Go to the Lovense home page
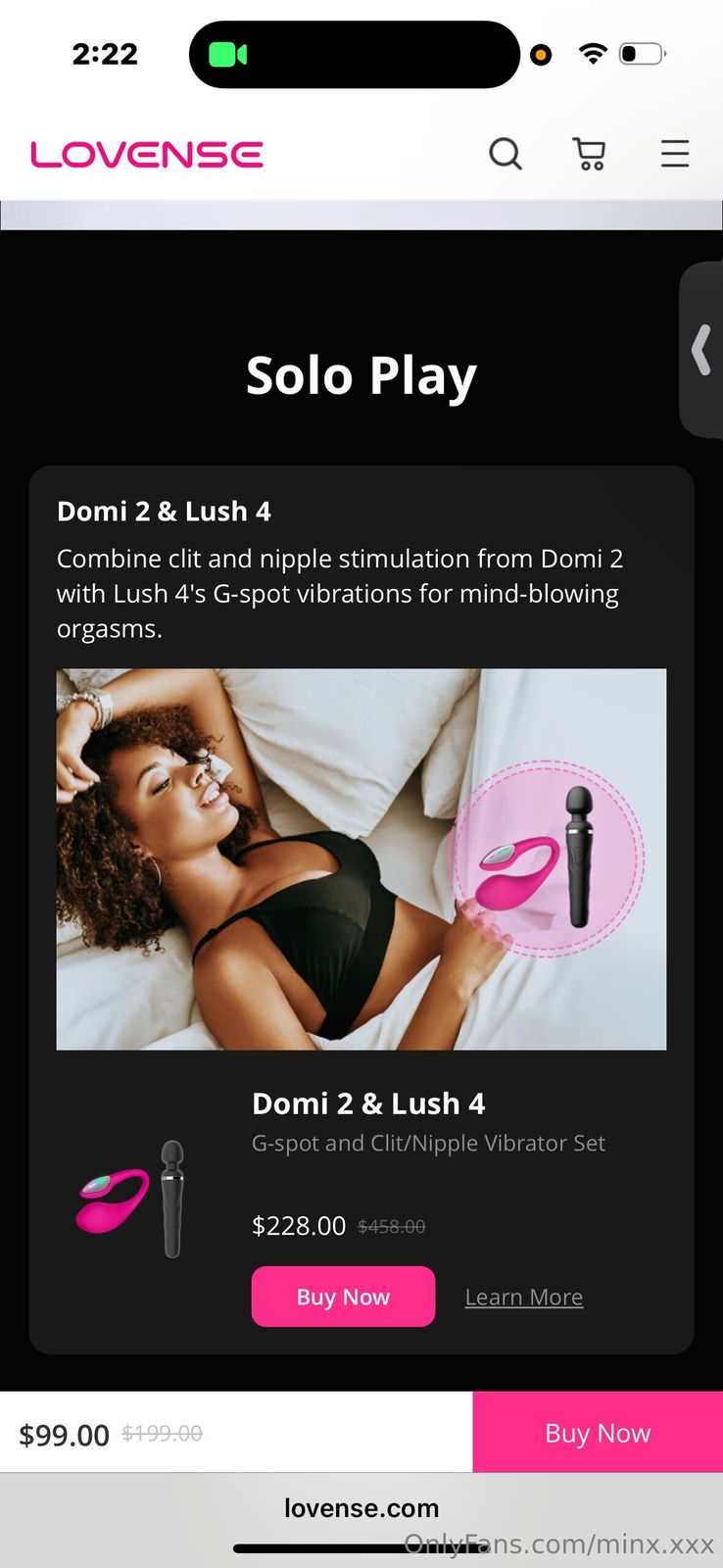The width and height of the screenshot is (723, 1568). pos(147,154)
